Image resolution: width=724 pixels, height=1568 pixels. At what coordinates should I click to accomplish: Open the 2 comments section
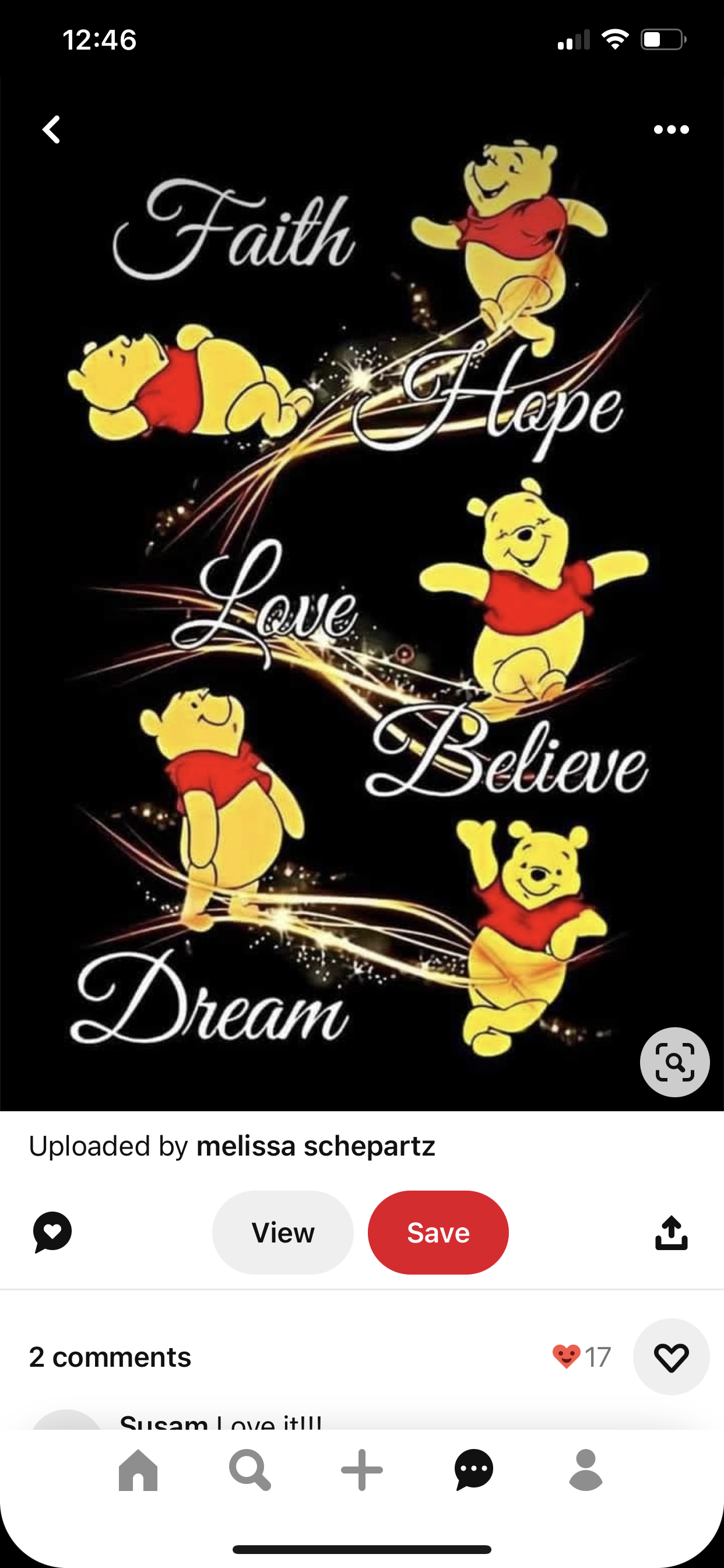tap(110, 1357)
